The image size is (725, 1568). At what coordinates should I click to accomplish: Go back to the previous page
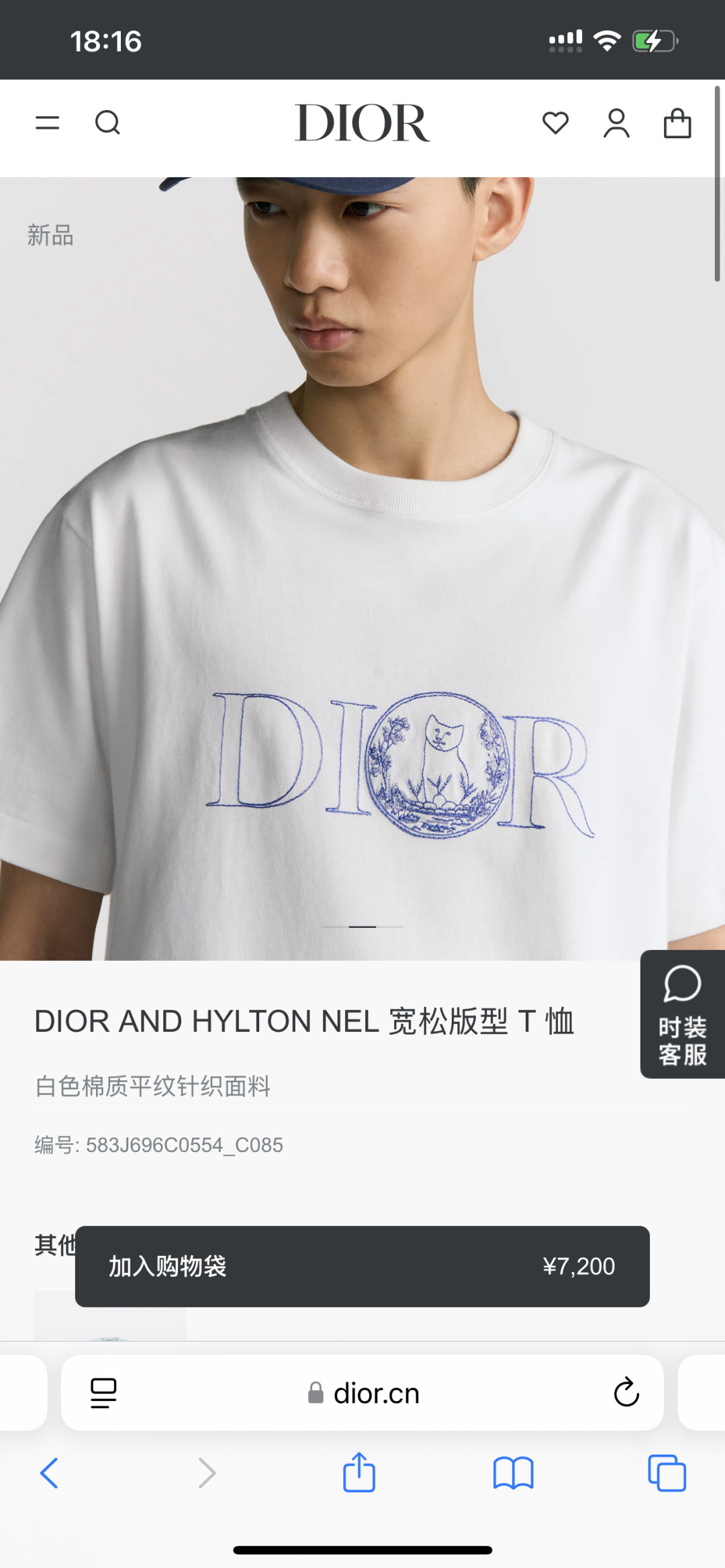click(x=49, y=1473)
